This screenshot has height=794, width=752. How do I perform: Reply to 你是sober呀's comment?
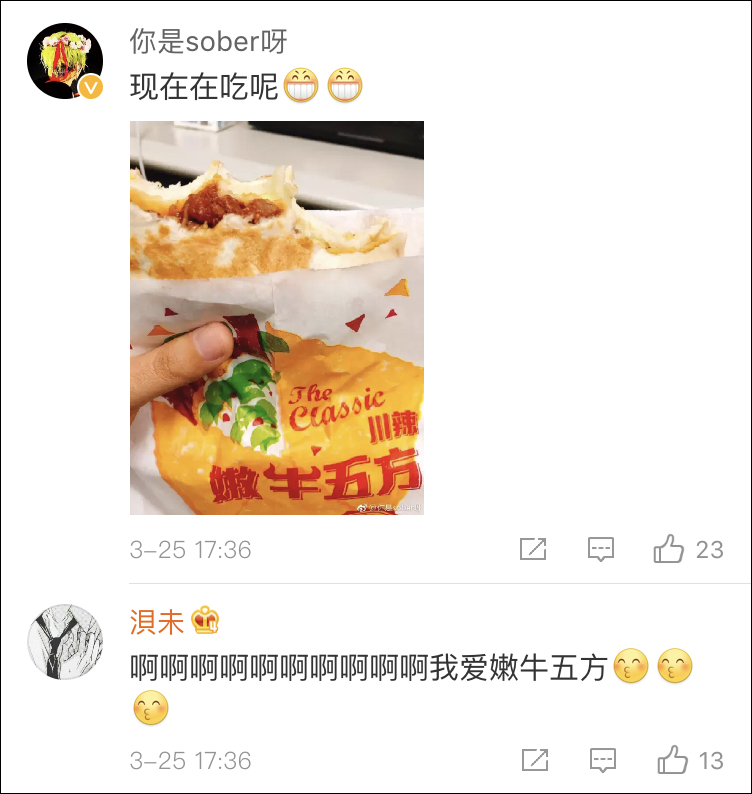(x=601, y=549)
